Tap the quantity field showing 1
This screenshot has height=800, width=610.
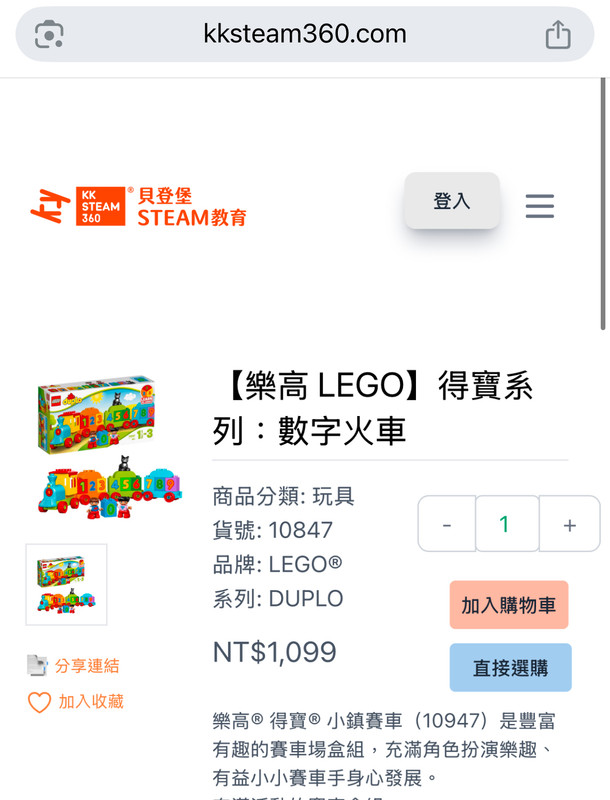tap(505, 524)
